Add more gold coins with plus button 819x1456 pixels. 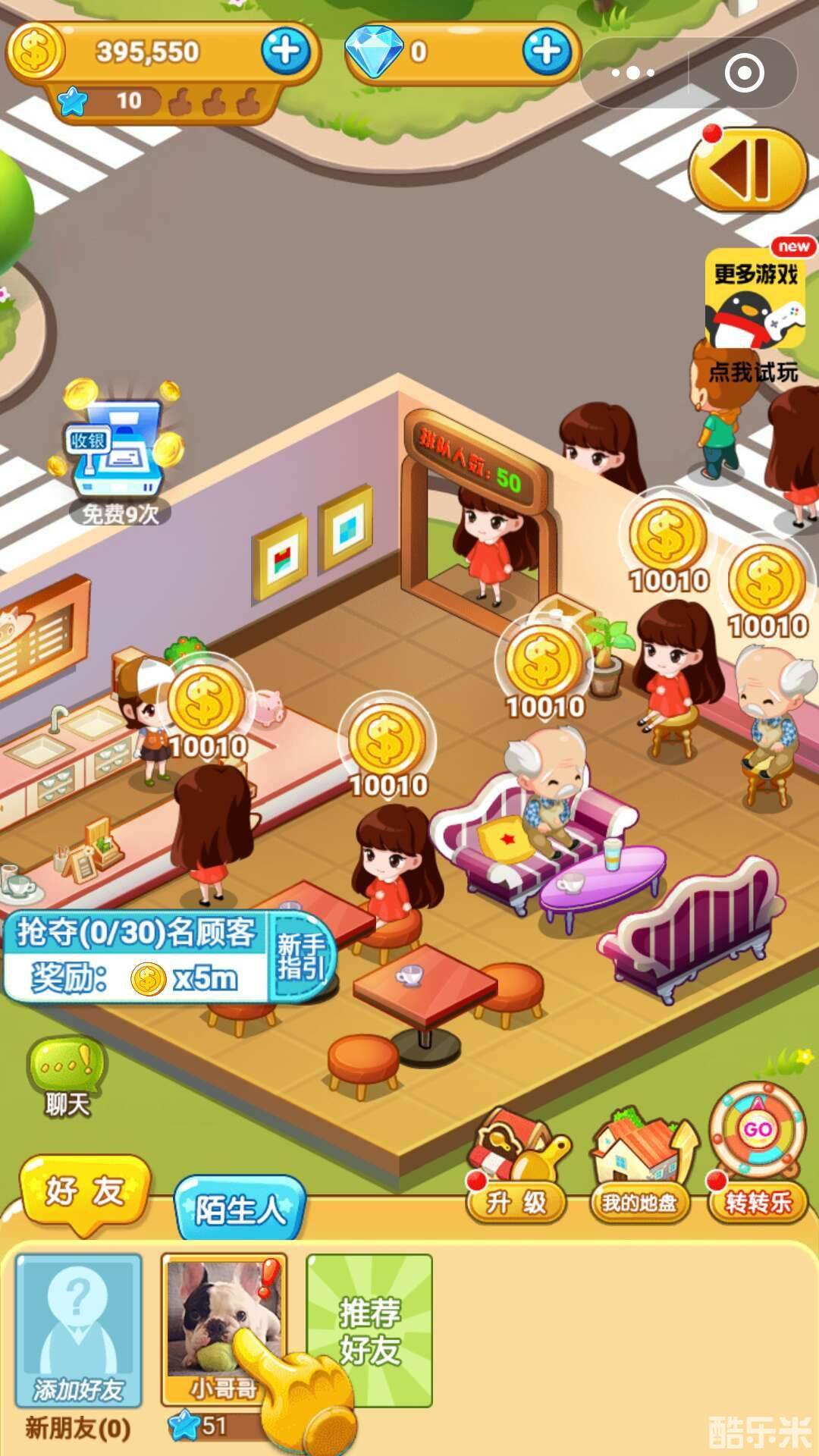click(286, 52)
